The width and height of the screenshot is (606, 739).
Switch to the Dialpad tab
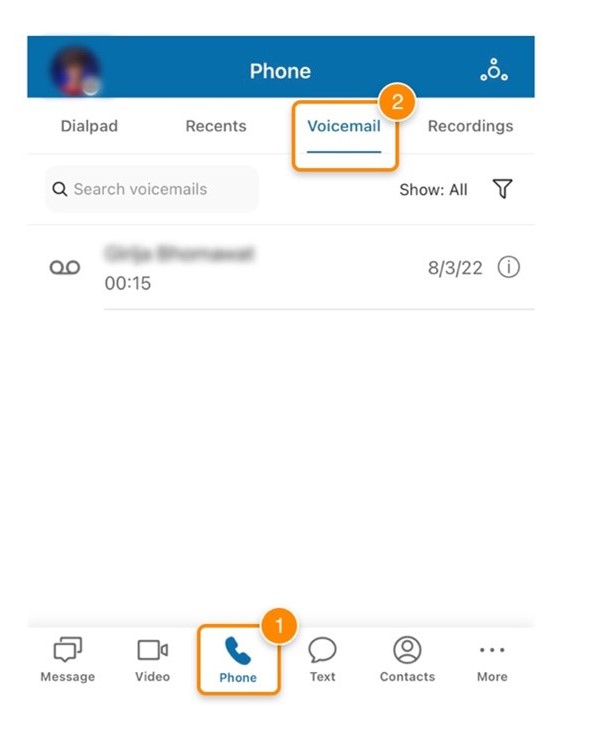click(x=89, y=126)
